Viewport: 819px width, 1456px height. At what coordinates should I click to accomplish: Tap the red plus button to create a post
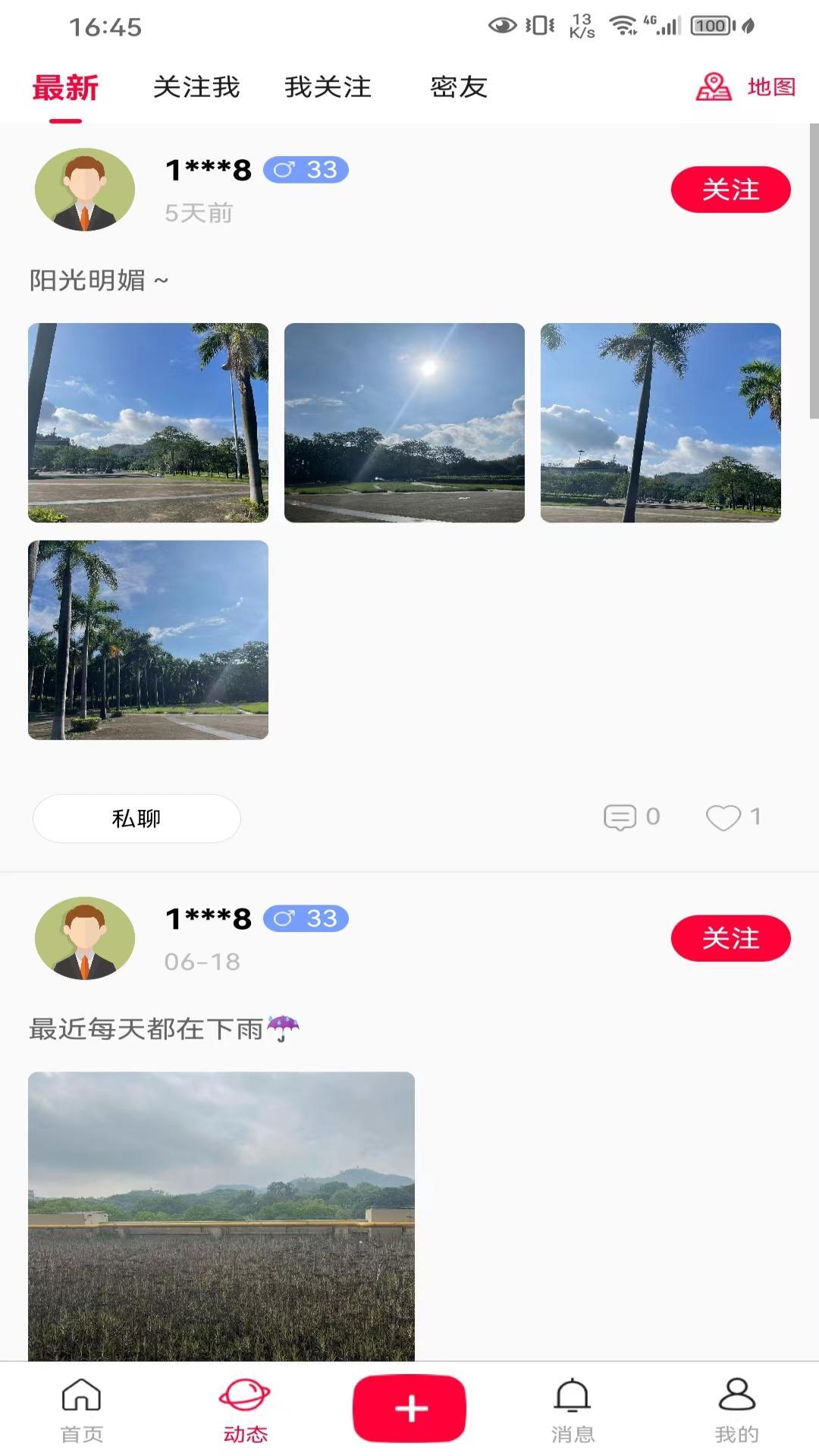[x=409, y=1407]
